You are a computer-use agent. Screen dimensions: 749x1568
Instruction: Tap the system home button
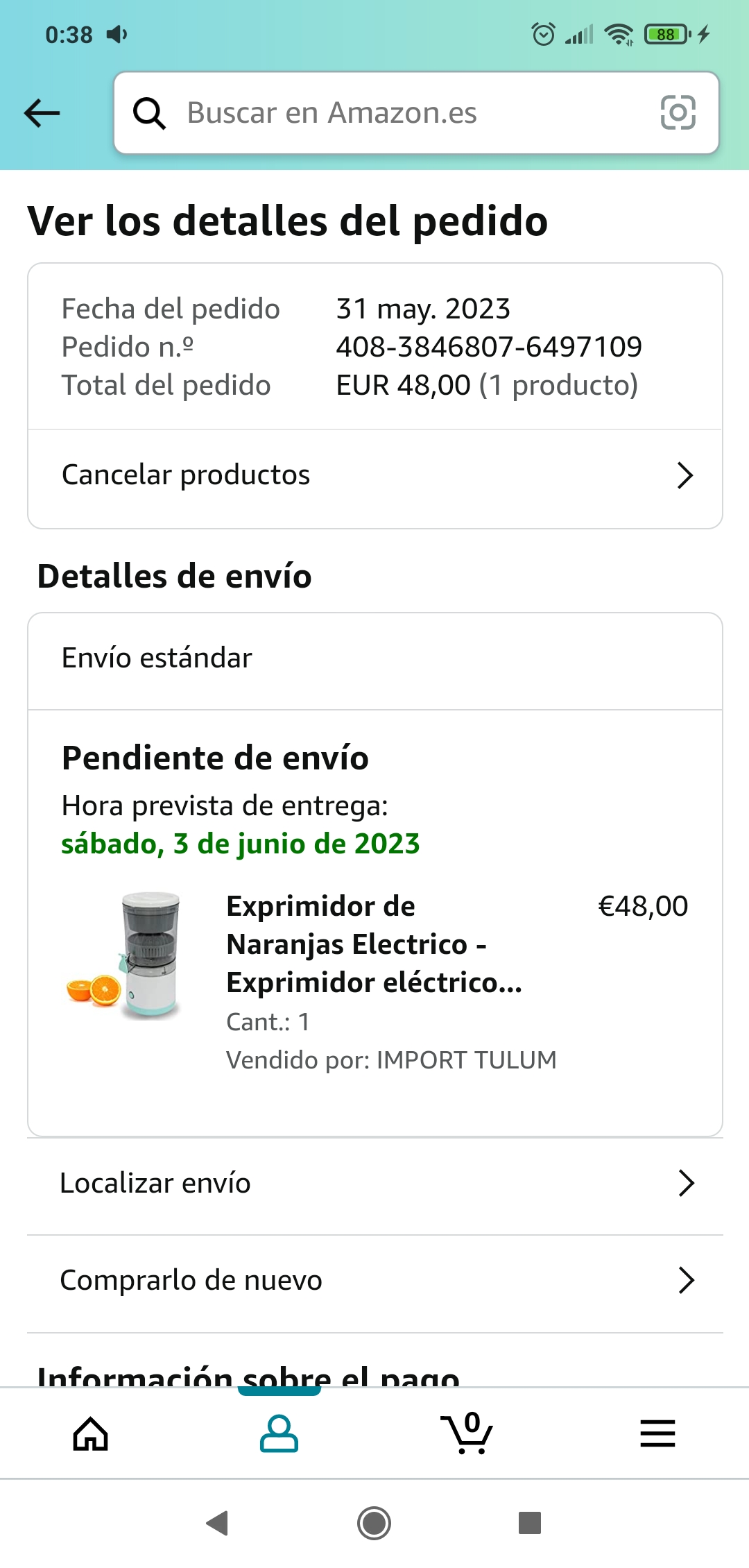coord(374,1524)
